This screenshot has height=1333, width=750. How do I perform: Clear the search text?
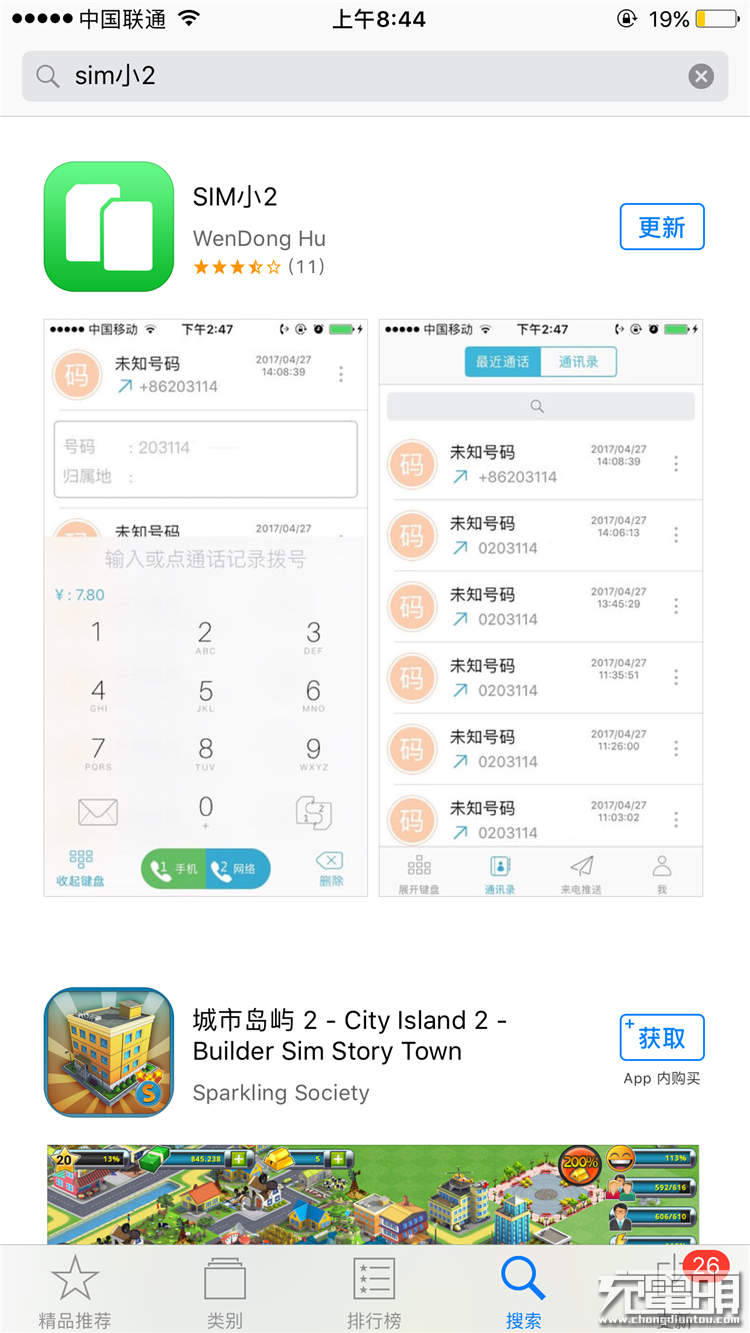[701, 77]
